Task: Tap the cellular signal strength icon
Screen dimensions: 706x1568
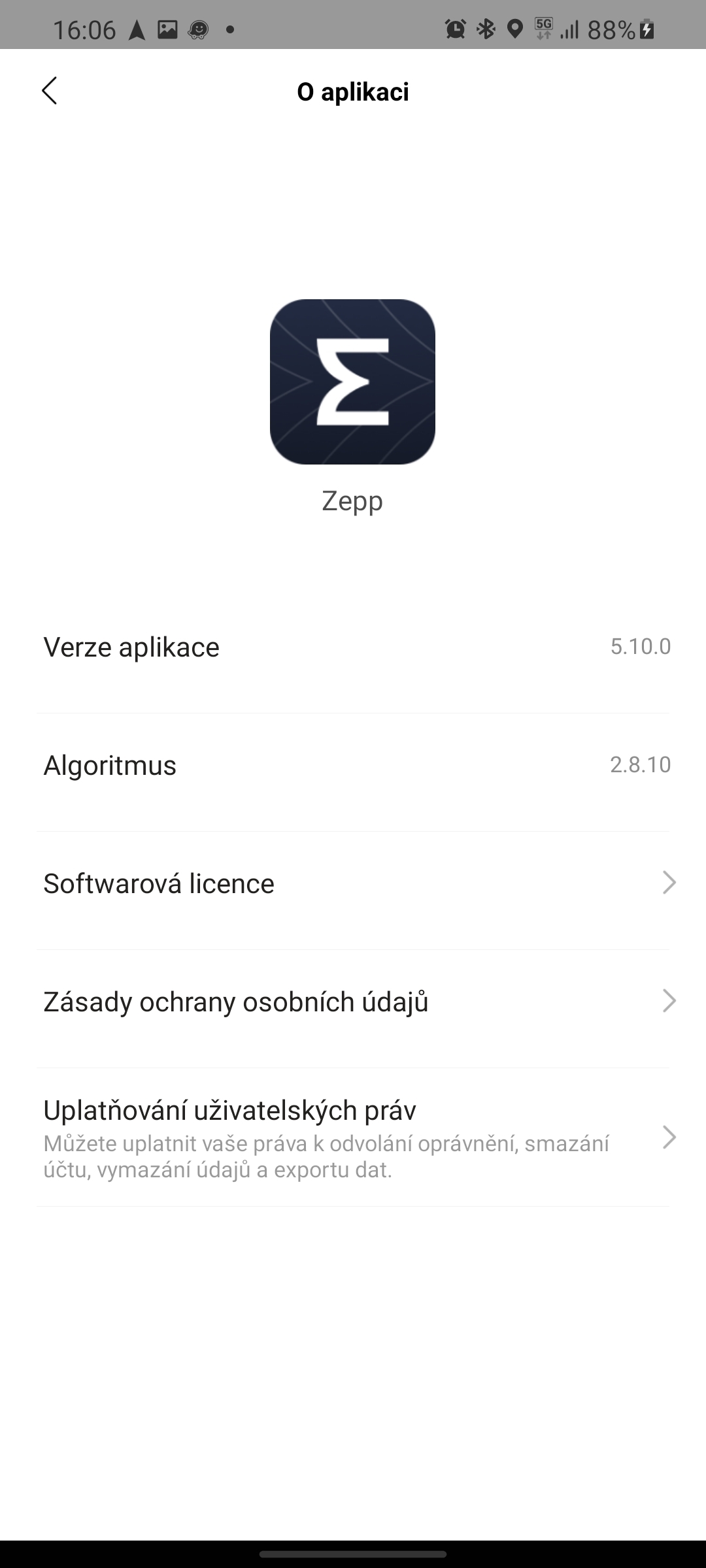Action: coord(570,29)
